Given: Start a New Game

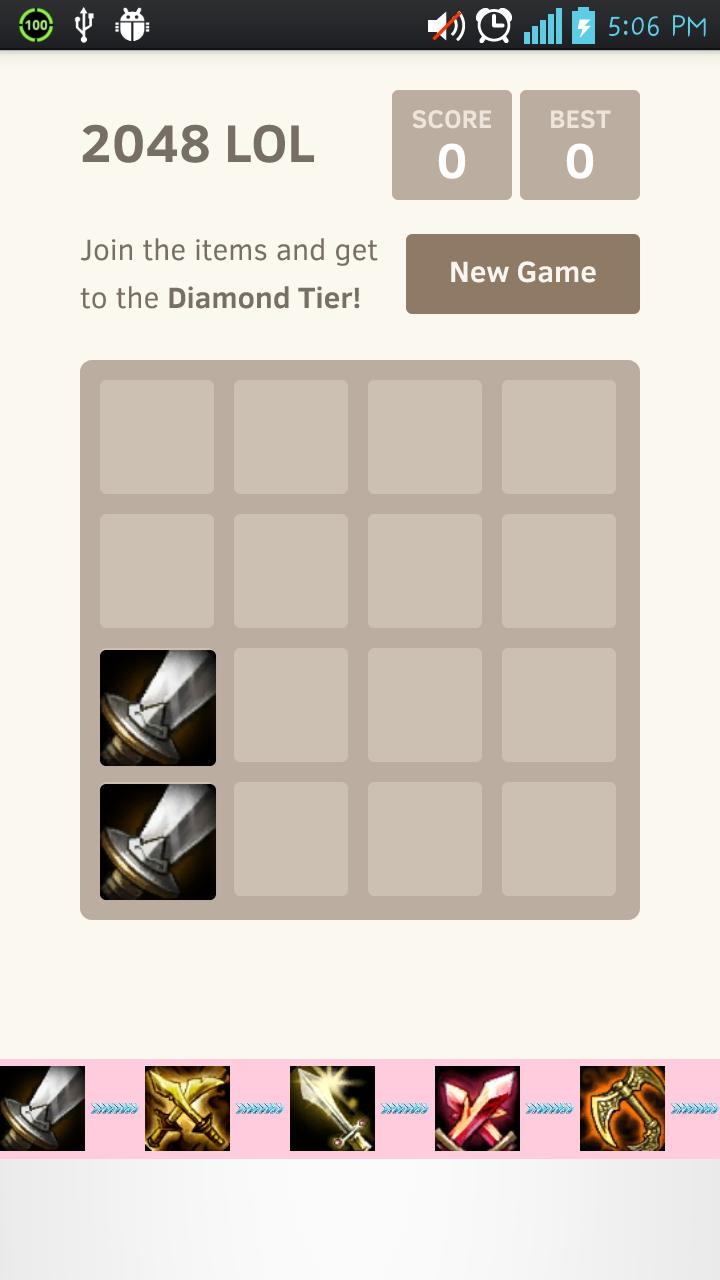Looking at the screenshot, I should (x=522, y=273).
